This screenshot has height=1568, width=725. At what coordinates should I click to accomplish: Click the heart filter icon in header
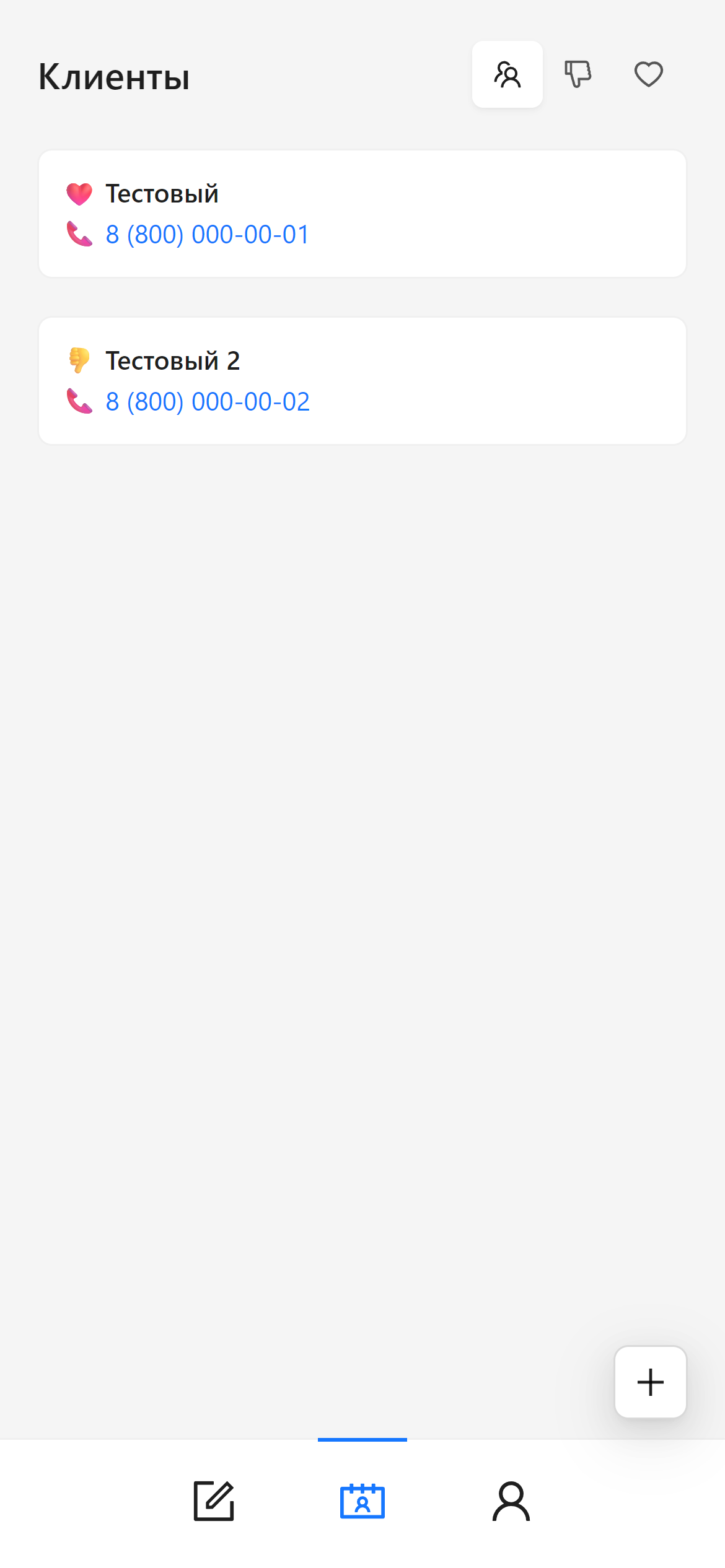click(x=648, y=74)
